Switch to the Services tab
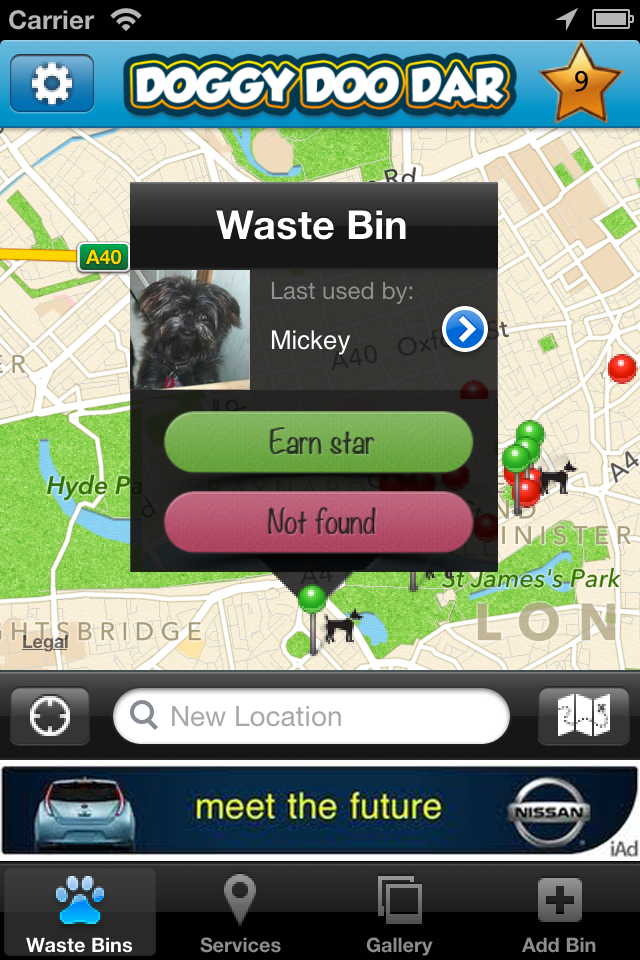Viewport: 640px width, 960px height. pyautogui.click(x=240, y=914)
